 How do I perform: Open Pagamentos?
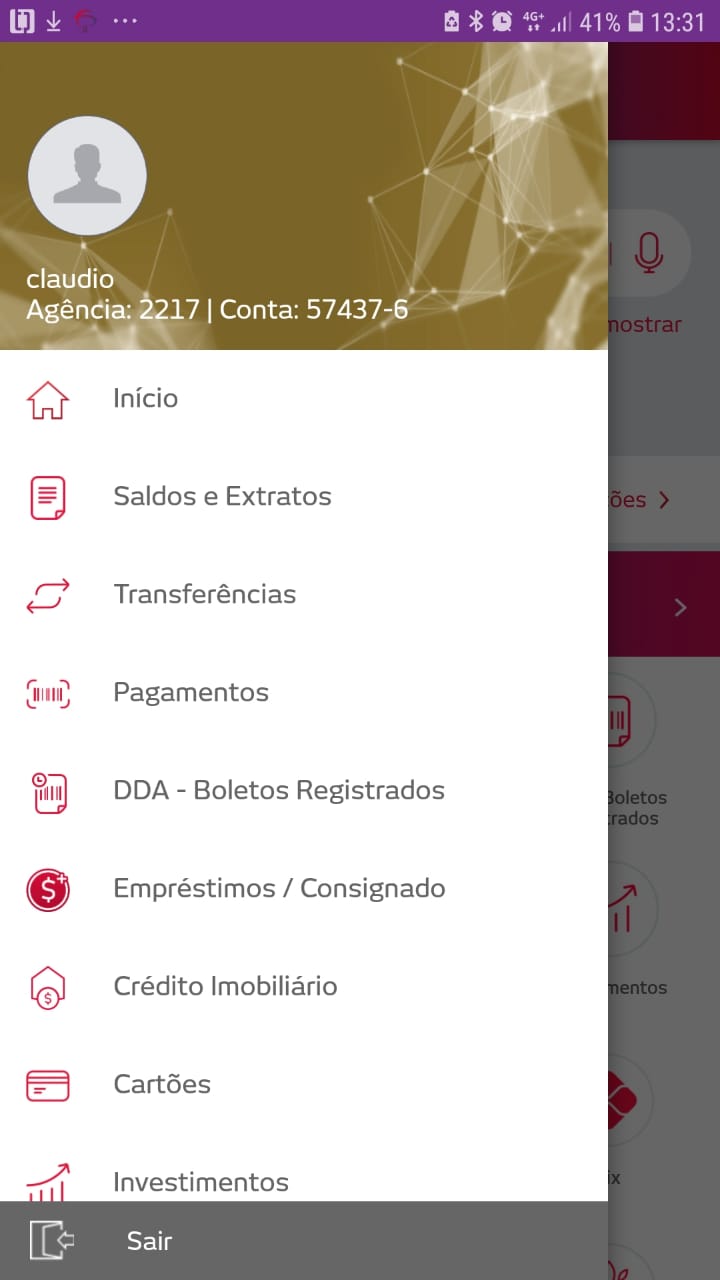click(x=190, y=692)
